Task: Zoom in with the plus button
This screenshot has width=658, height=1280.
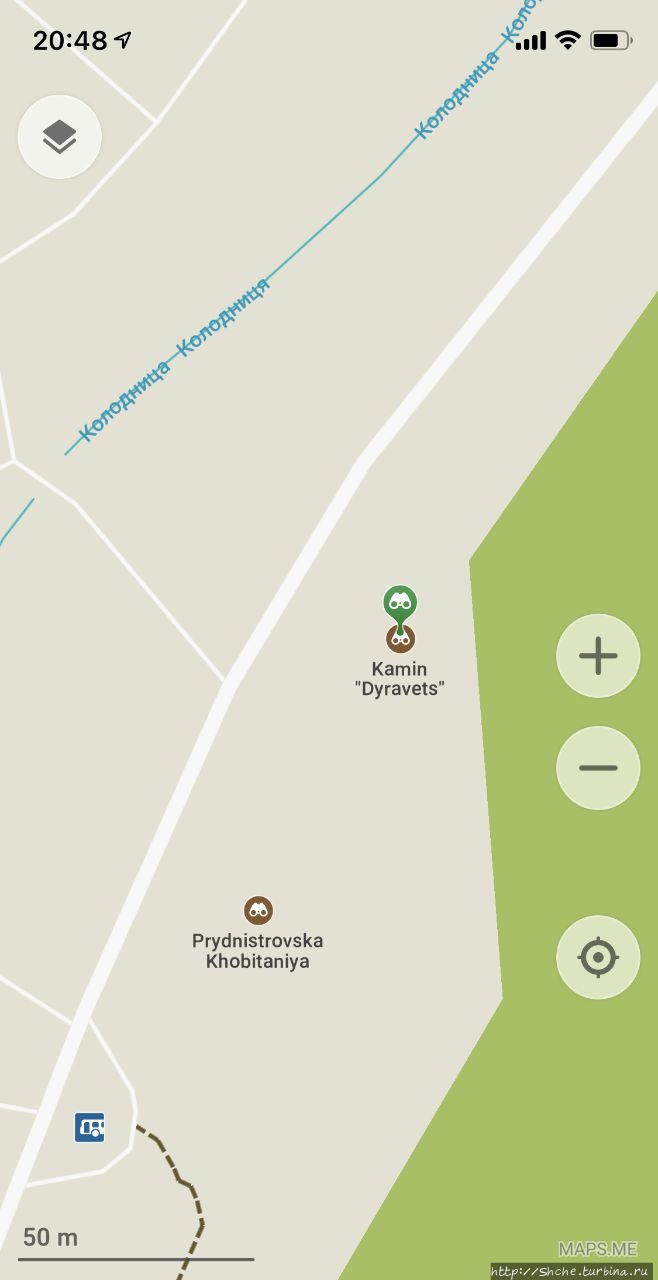Action: tap(598, 656)
